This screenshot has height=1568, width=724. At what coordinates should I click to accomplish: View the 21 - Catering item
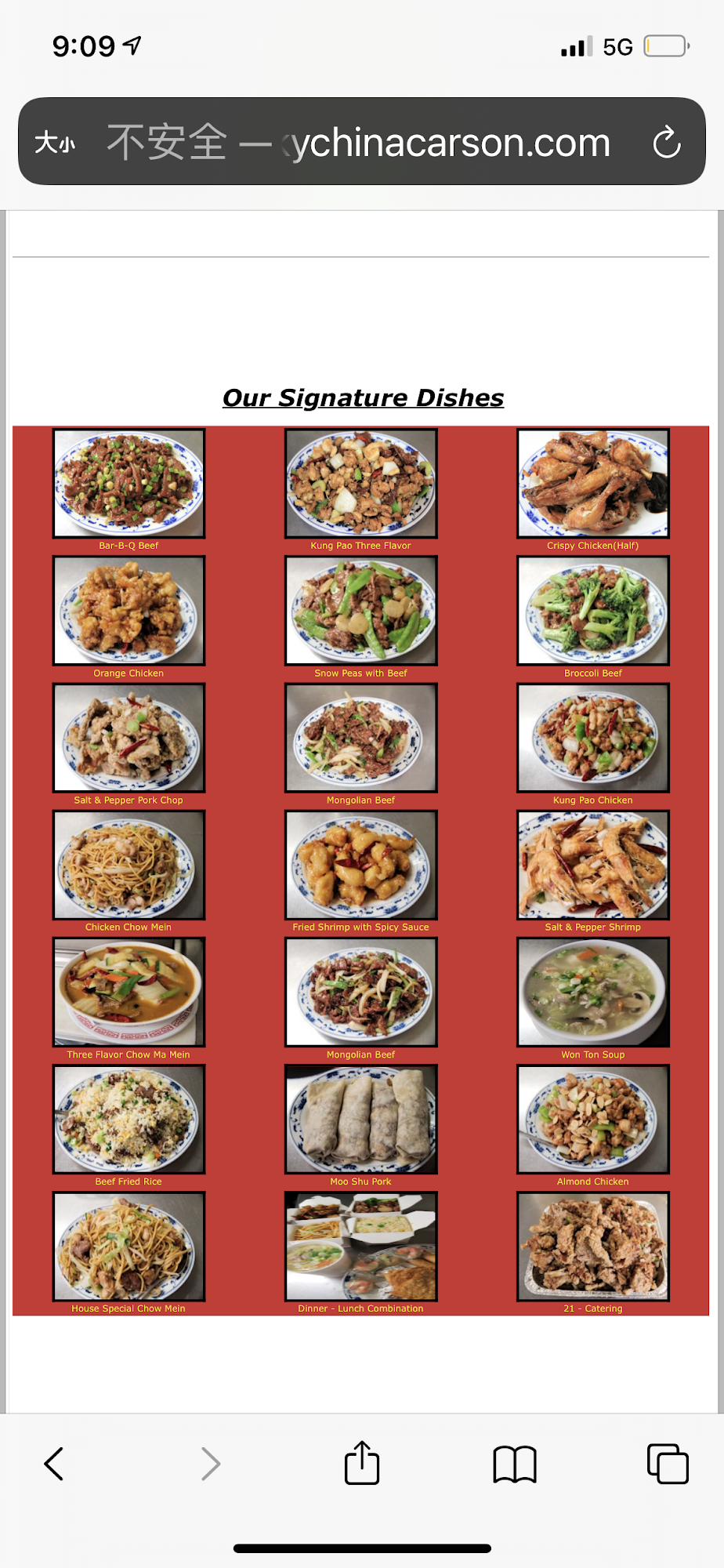(592, 1247)
